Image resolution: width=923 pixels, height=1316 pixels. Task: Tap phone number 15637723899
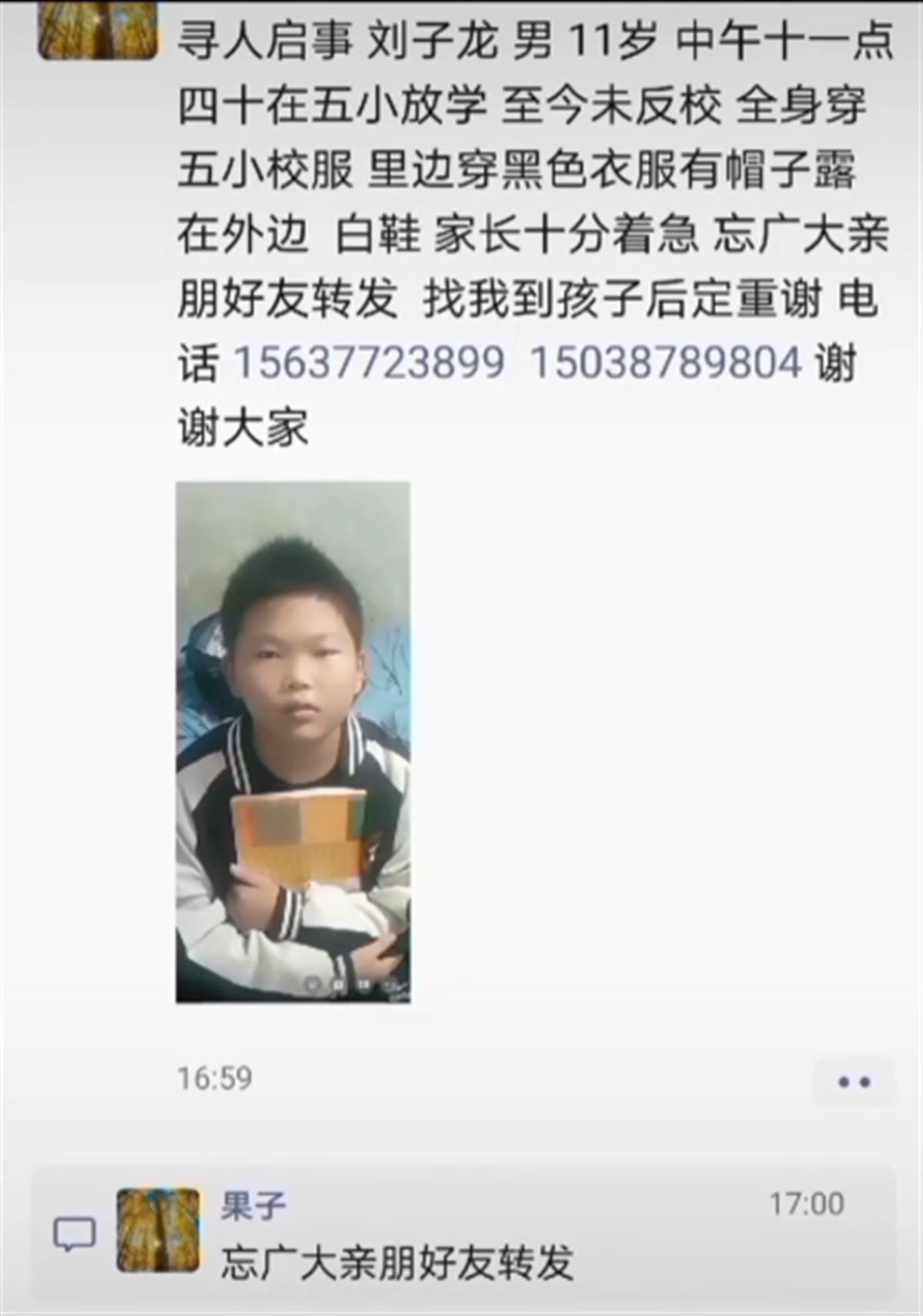pos(368,362)
